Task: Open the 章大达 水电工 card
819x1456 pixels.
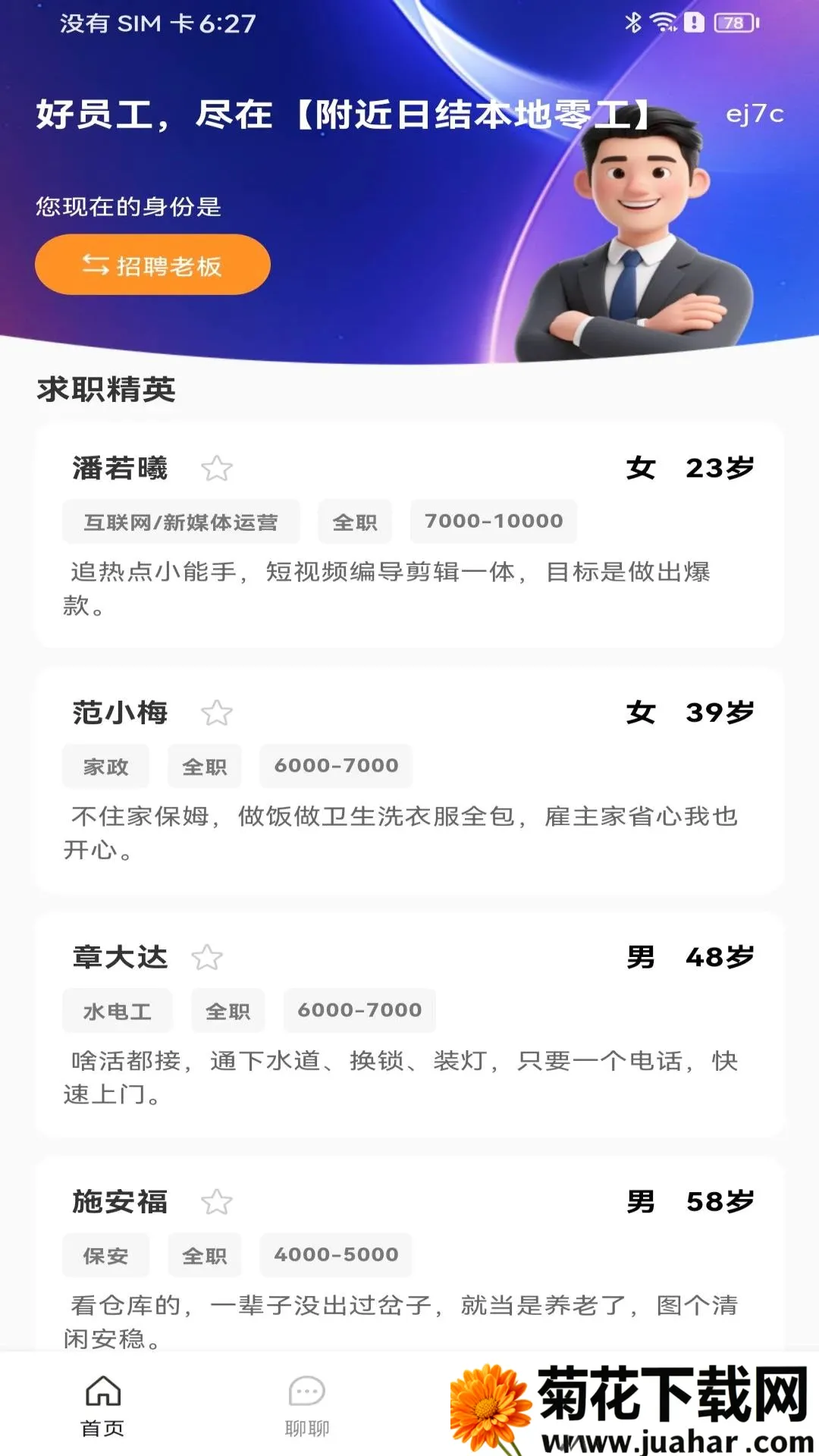Action: point(409,1024)
